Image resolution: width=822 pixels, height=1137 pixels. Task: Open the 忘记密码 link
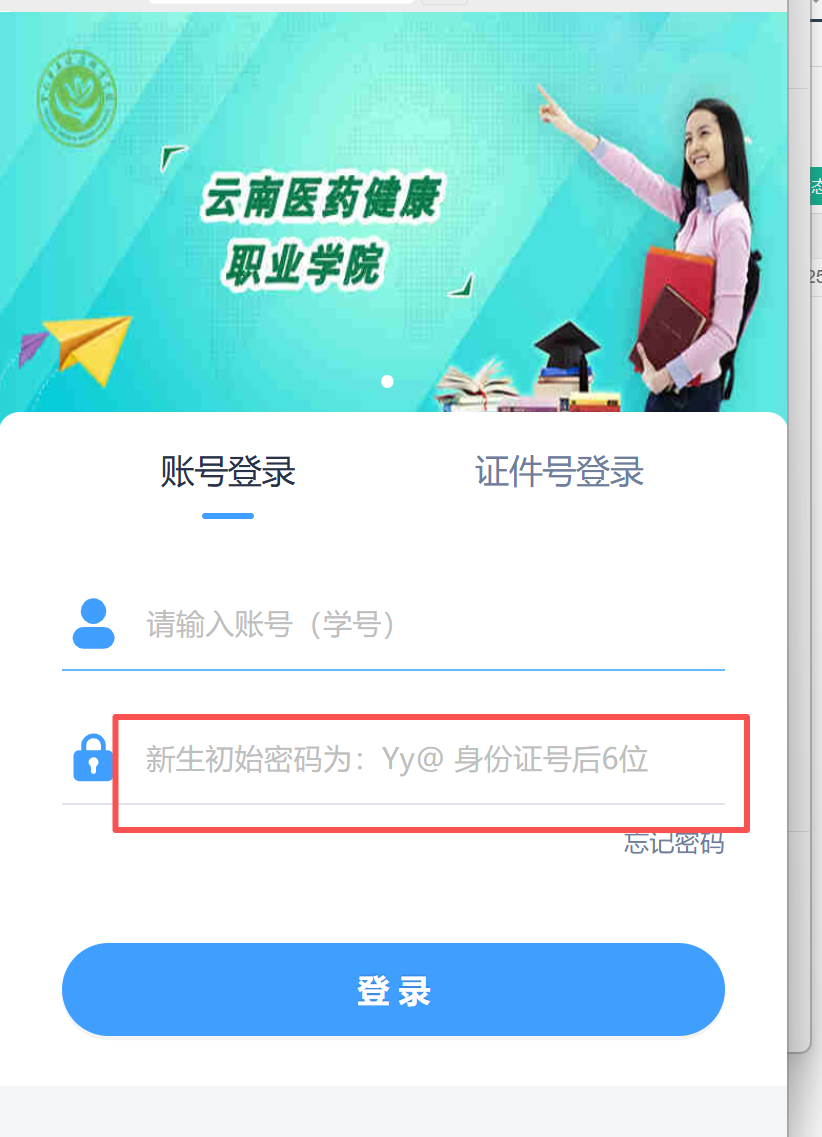[674, 843]
